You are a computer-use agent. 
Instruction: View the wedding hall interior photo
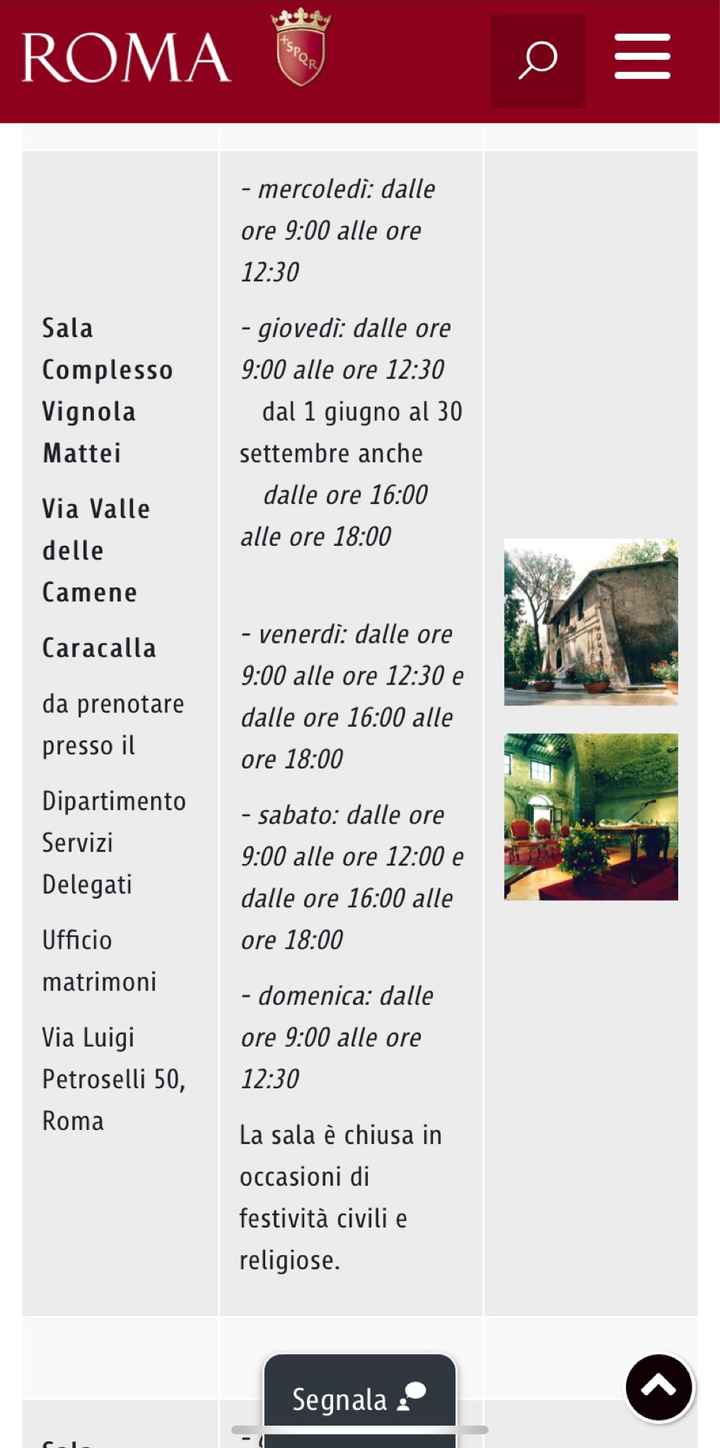click(590, 816)
